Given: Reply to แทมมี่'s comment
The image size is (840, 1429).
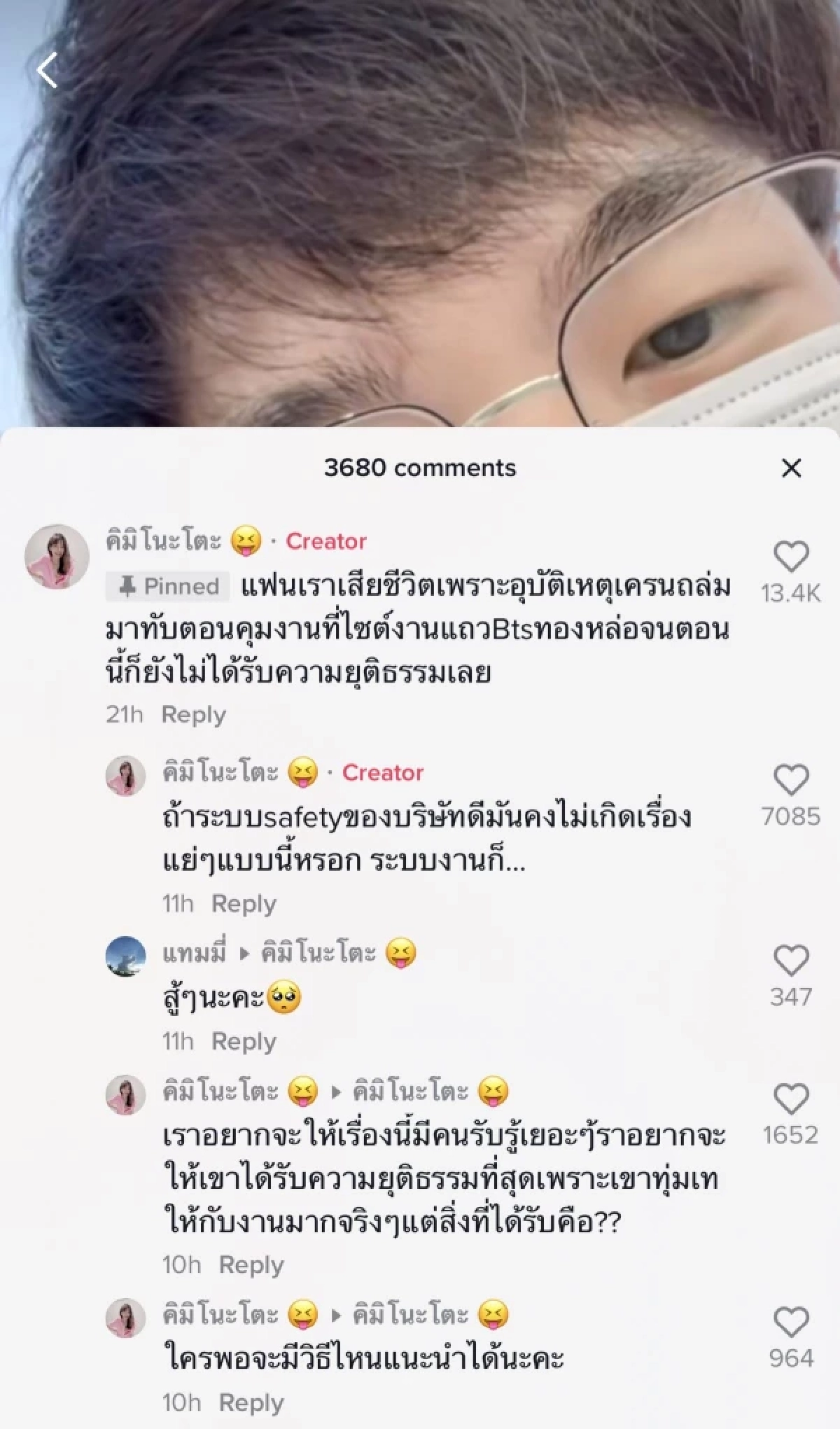Looking at the screenshot, I should coord(244,1042).
